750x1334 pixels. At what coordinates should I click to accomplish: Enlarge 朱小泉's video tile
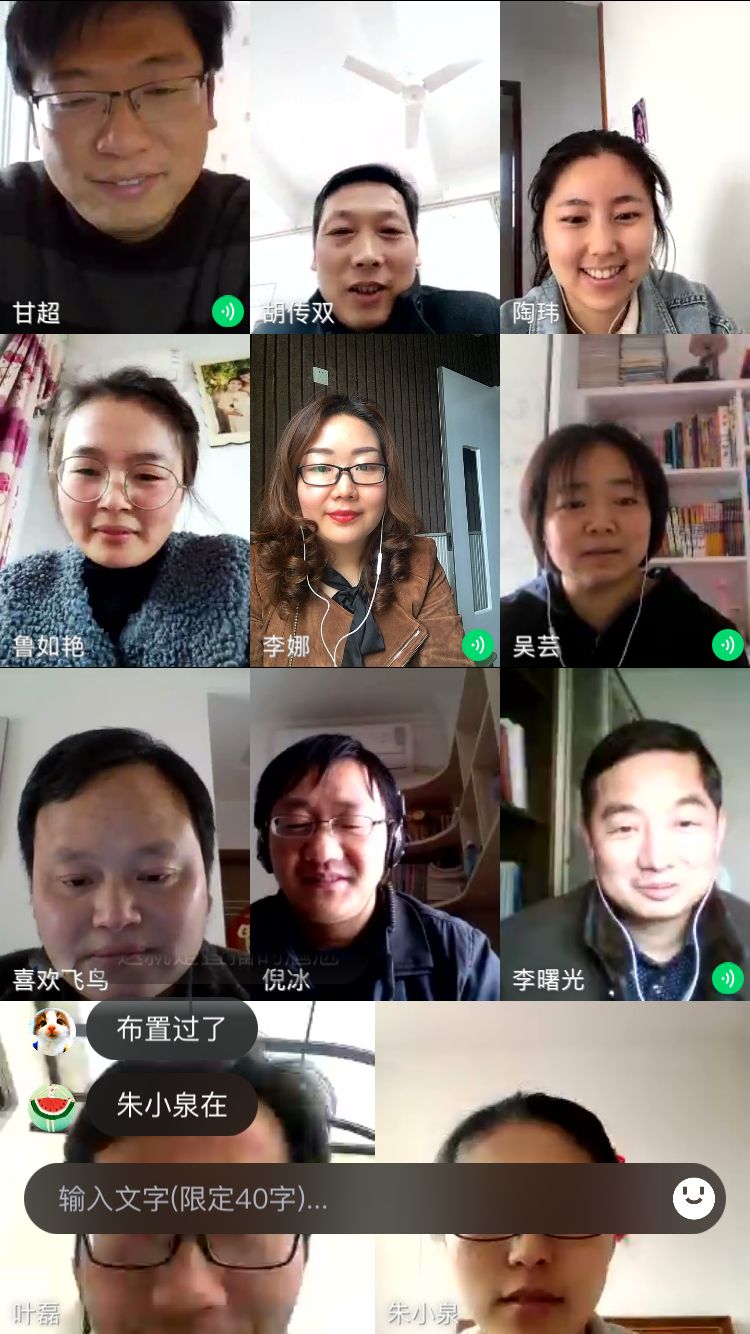(x=562, y=1100)
